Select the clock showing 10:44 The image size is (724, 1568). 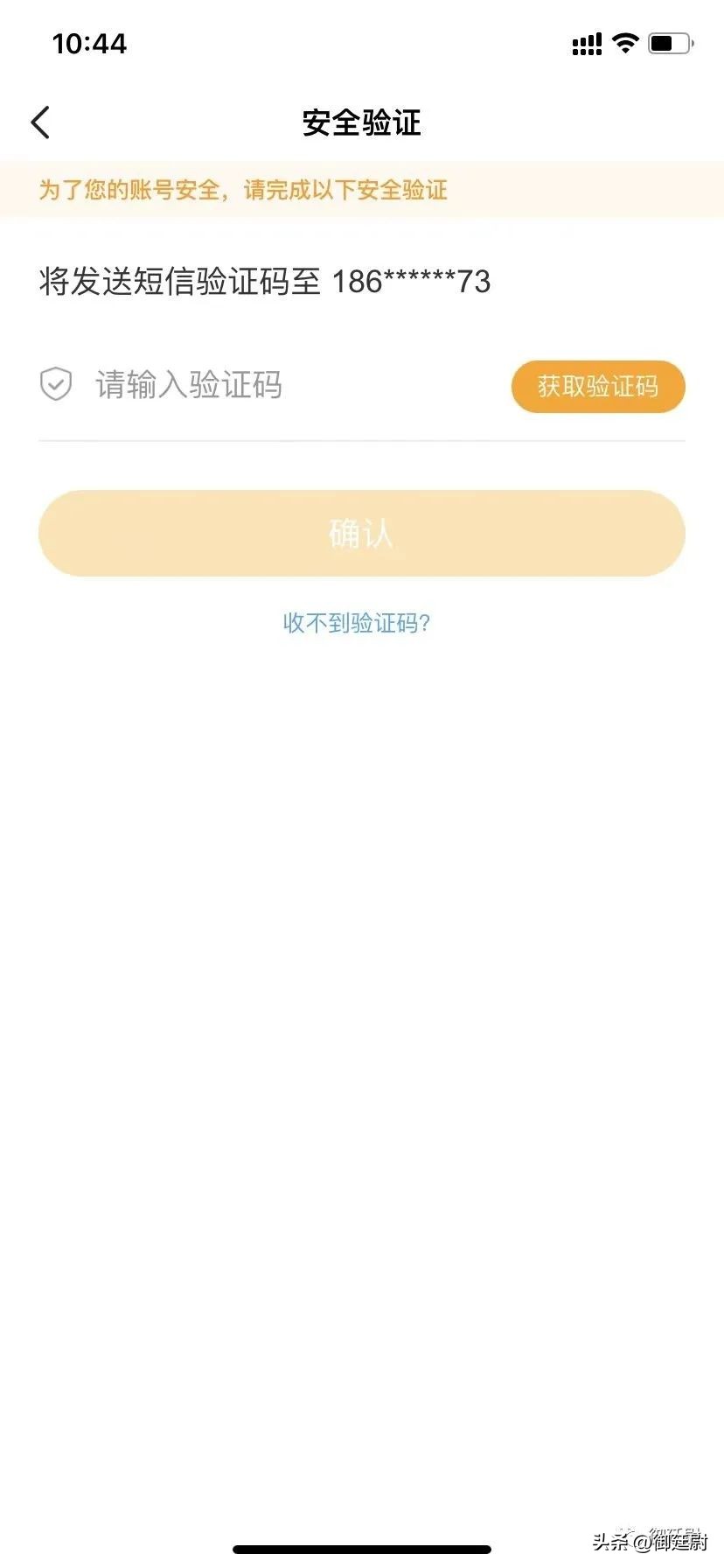pos(89,42)
